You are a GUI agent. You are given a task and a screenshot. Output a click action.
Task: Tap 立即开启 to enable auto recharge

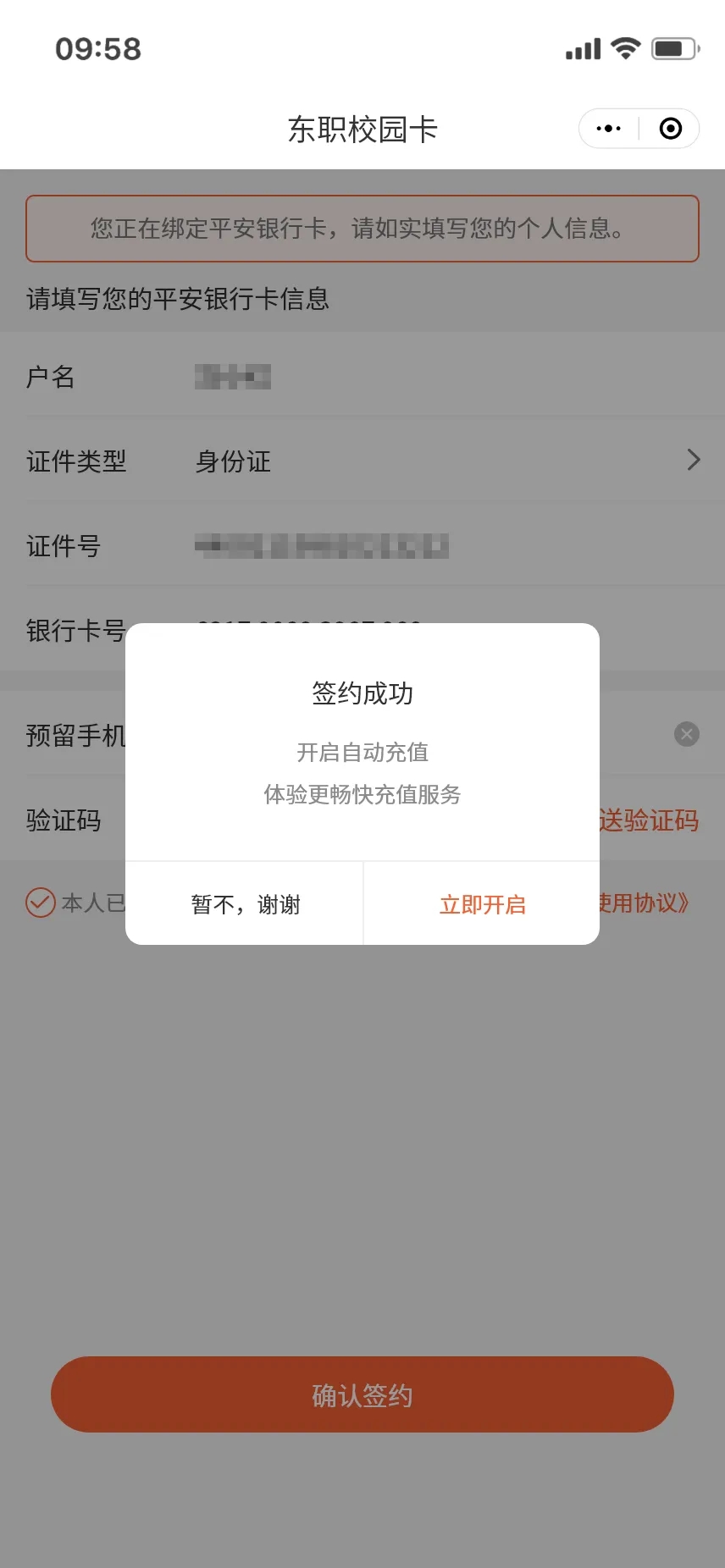point(482,904)
